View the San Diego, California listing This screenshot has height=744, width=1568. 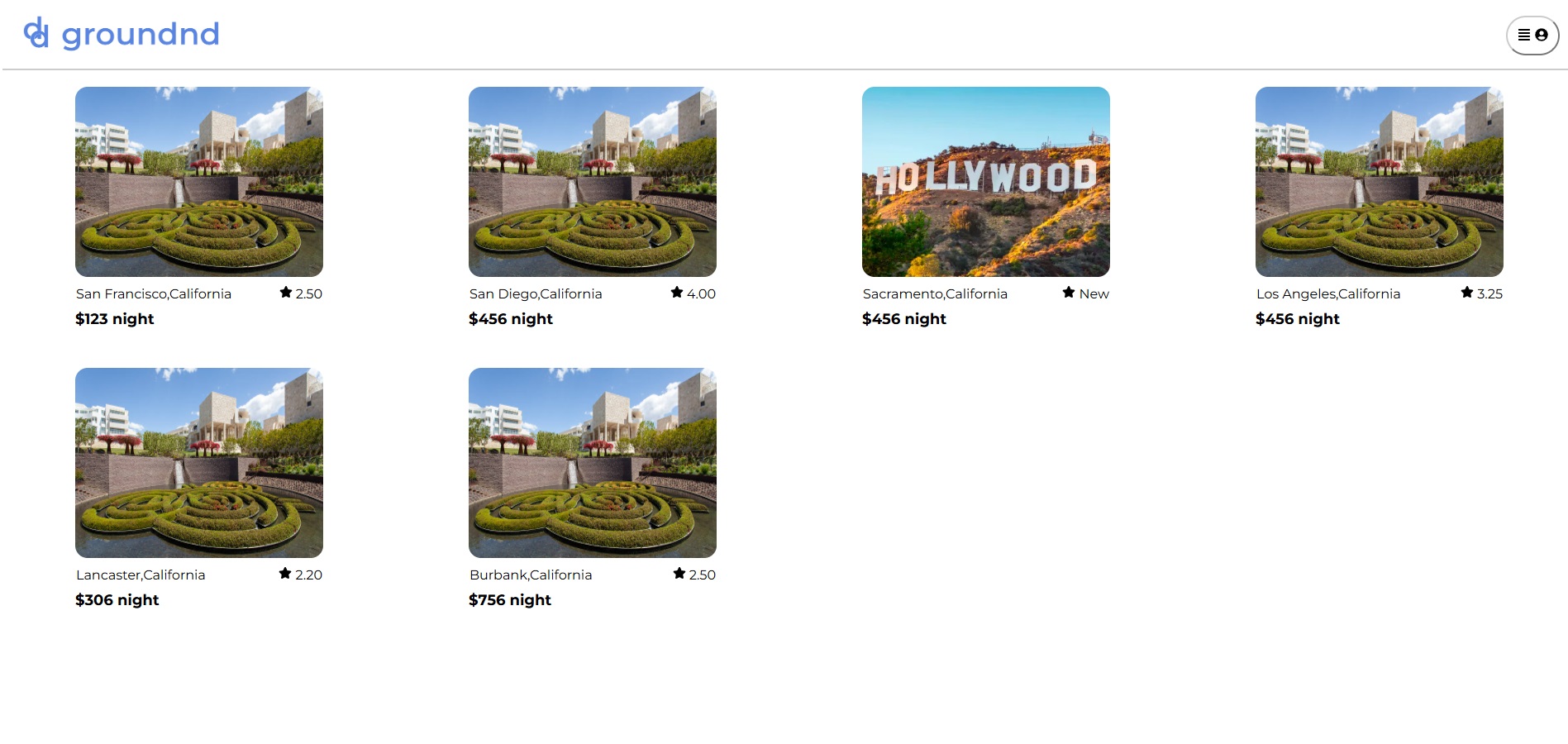pyautogui.click(x=592, y=182)
